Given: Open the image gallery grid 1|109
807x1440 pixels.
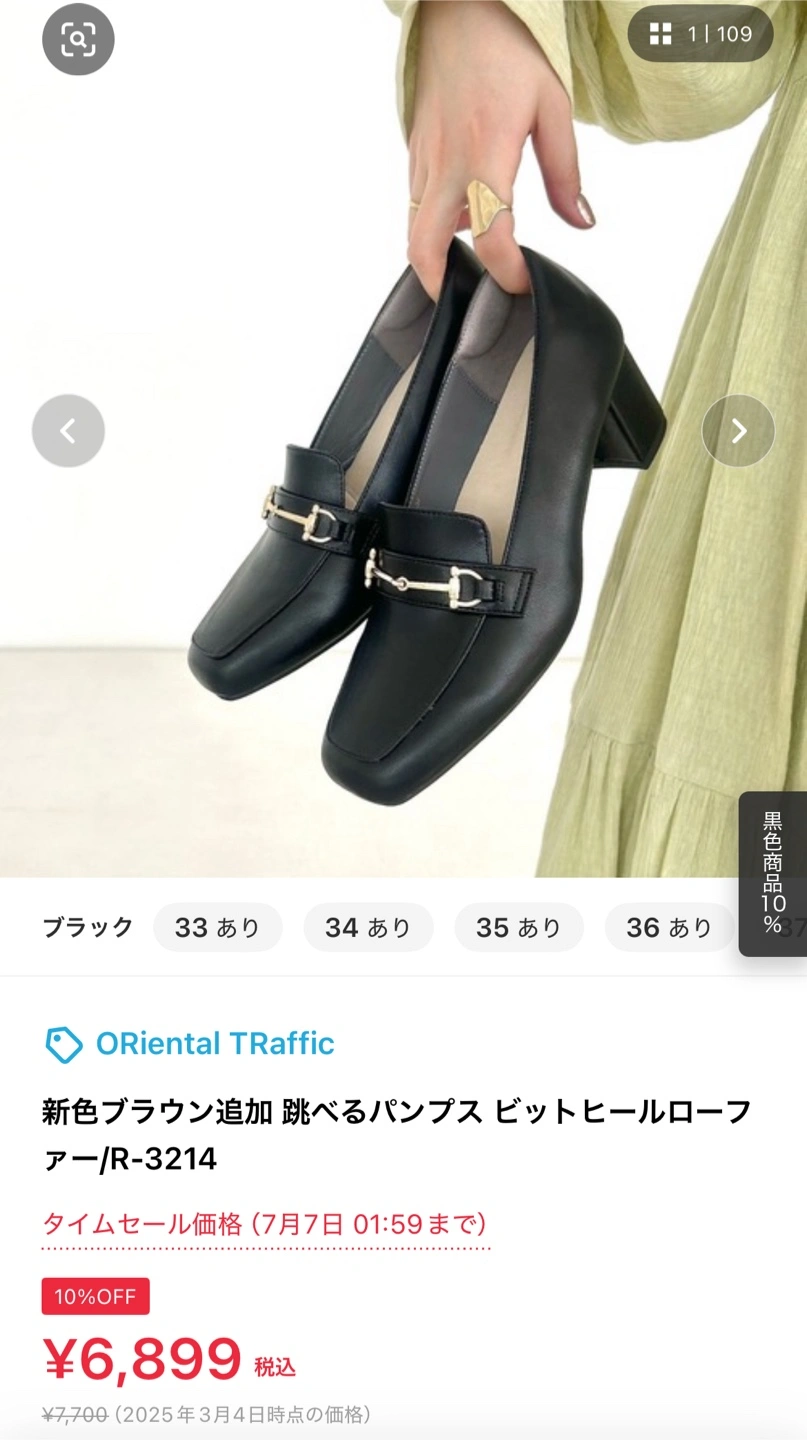Looking at the screenshot, I should click(x=700, y=34).
